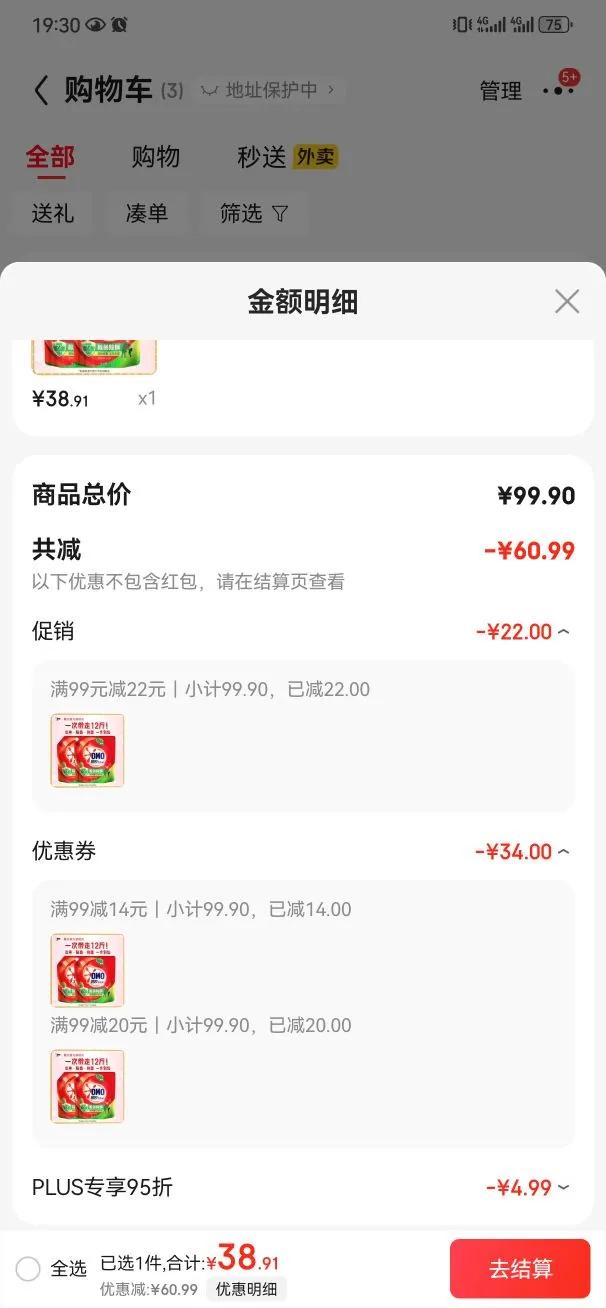Switch to the 秒送 外卖 tab

[287, 157]
